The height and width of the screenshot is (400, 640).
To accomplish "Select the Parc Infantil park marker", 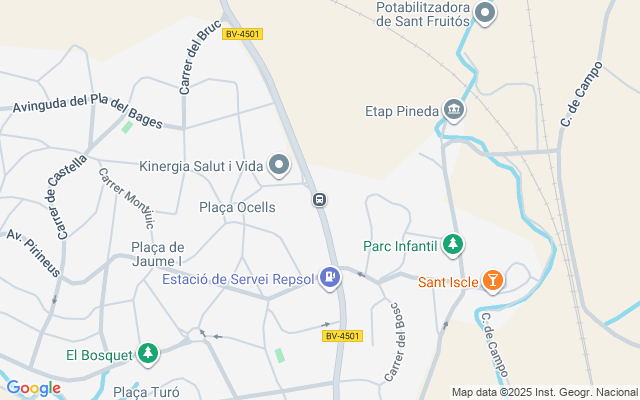I will pos(454,244).
